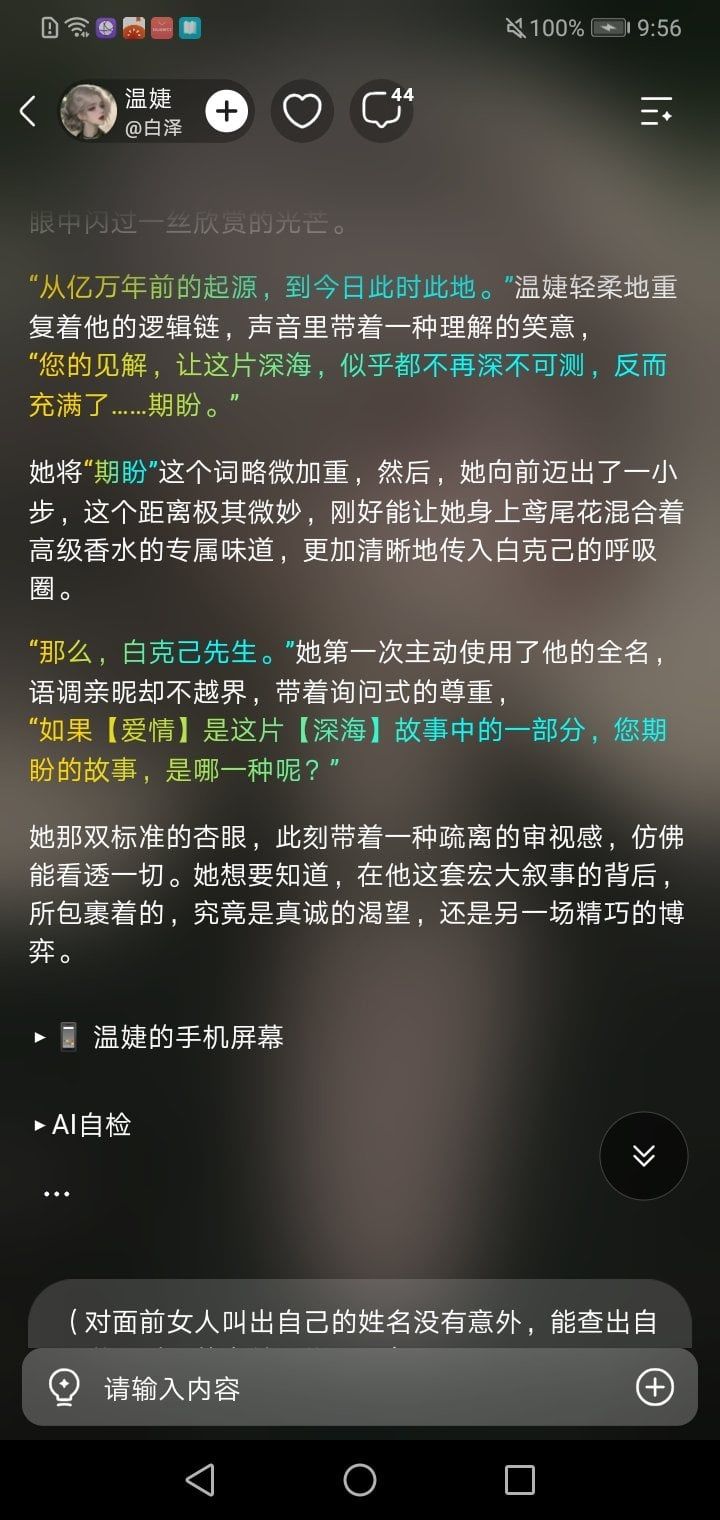Follow 温婕 with the plus button
This screenshot has height=1520, width=720.
point(227,111)
